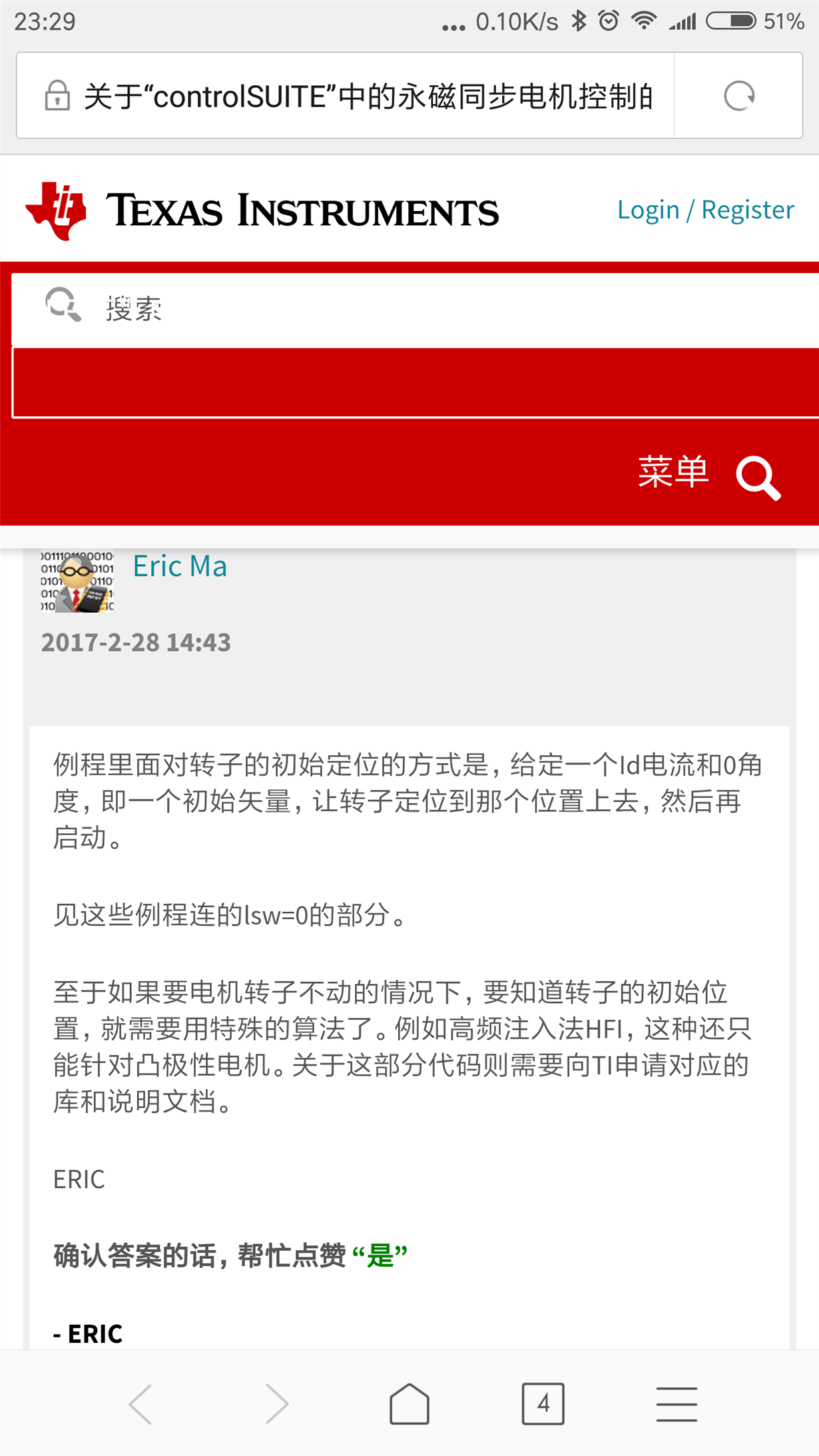Image resolution: width=819 pixels, height=1456 pixels.
Task: Reload the current page
Action: (738, 96)
